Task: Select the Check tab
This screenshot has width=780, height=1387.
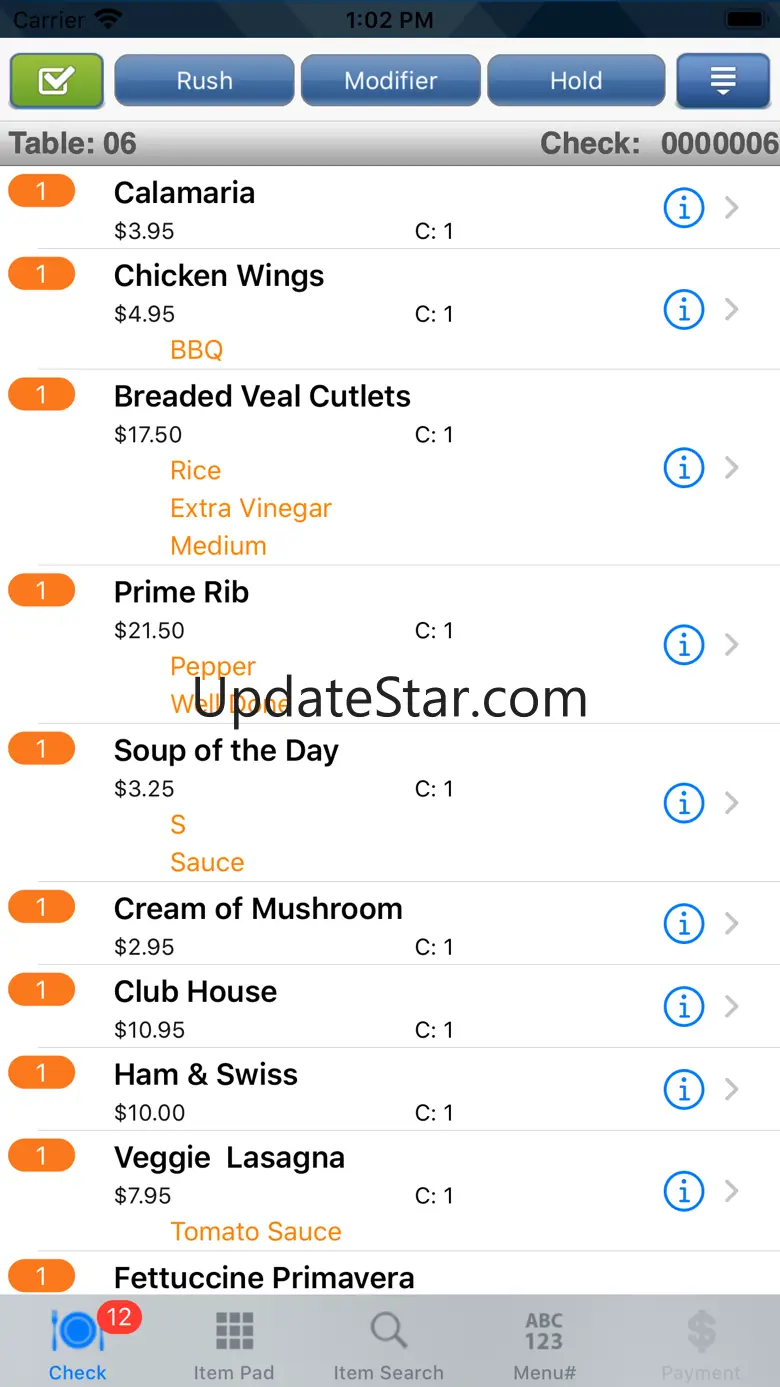Action: click(78, 1345)
